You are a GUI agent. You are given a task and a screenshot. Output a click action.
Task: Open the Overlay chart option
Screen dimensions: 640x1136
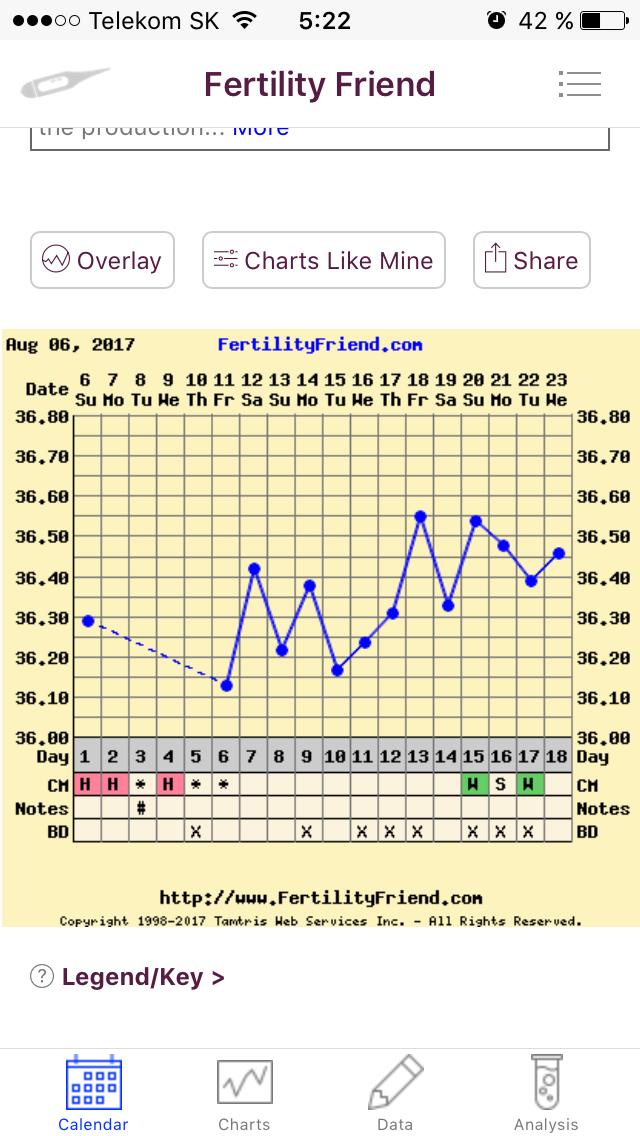(102, 260)
